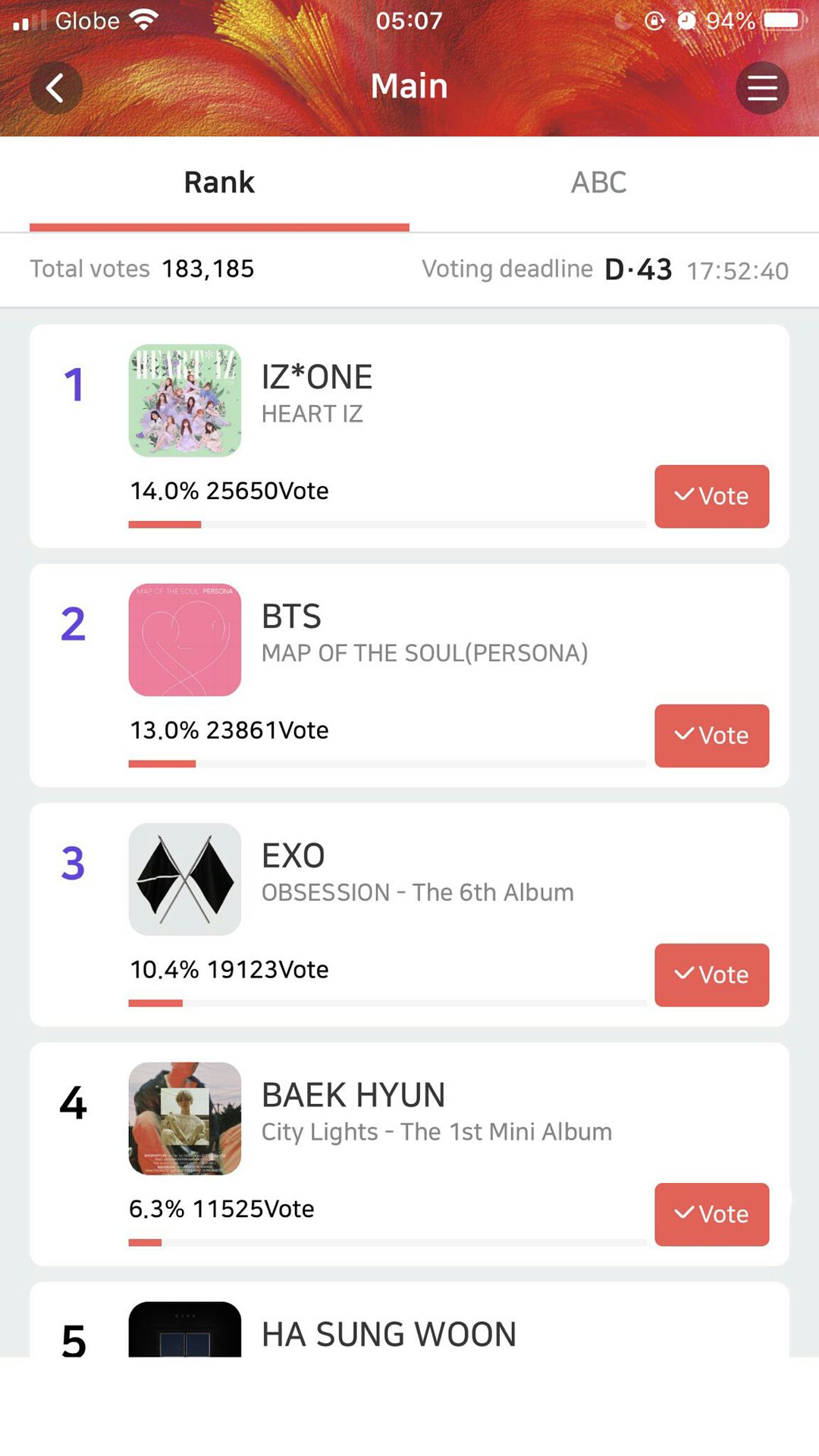
Task: Cast a vote for EXO Obsession
Action: (x=711, y=974)
